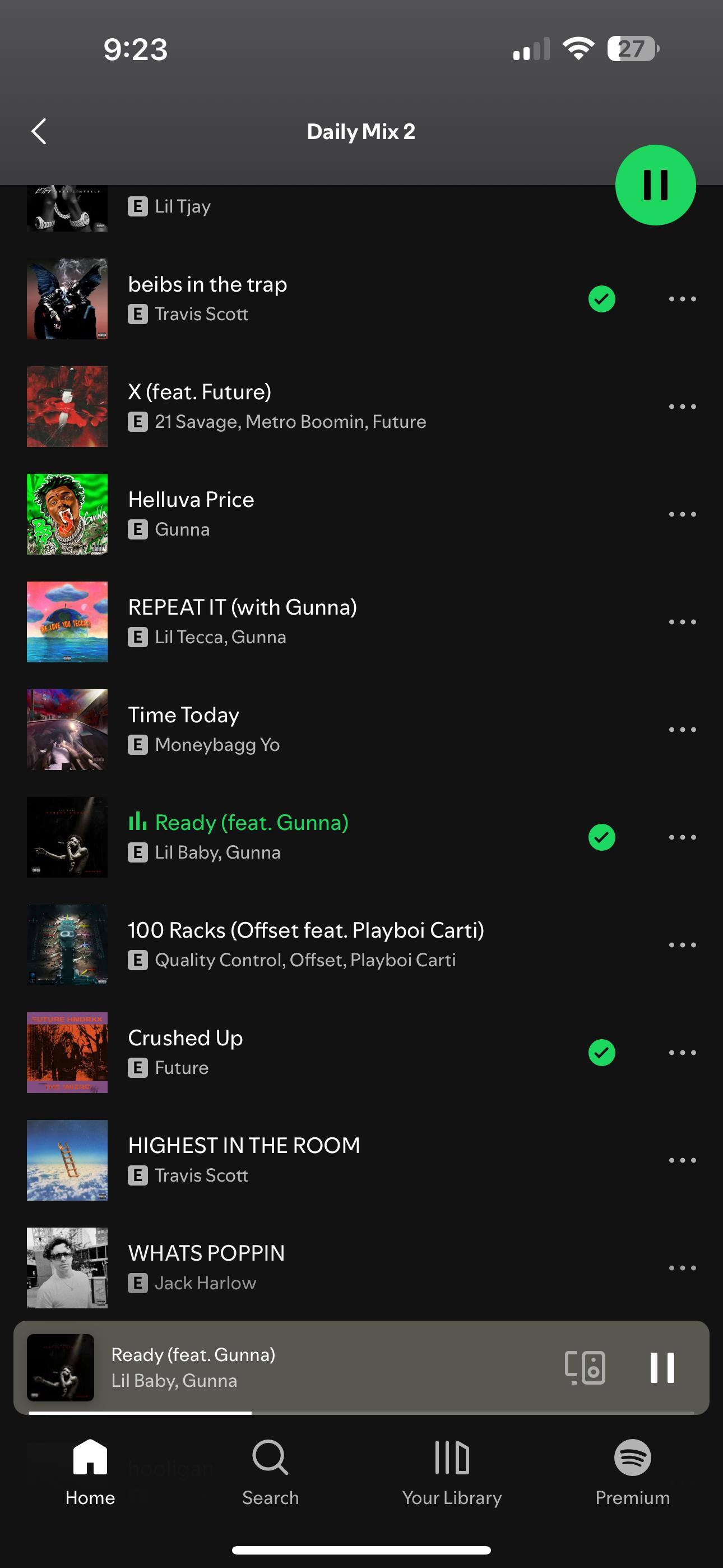Go back from Daily Mix 2

pyautogui.click(x=39, y=131)
